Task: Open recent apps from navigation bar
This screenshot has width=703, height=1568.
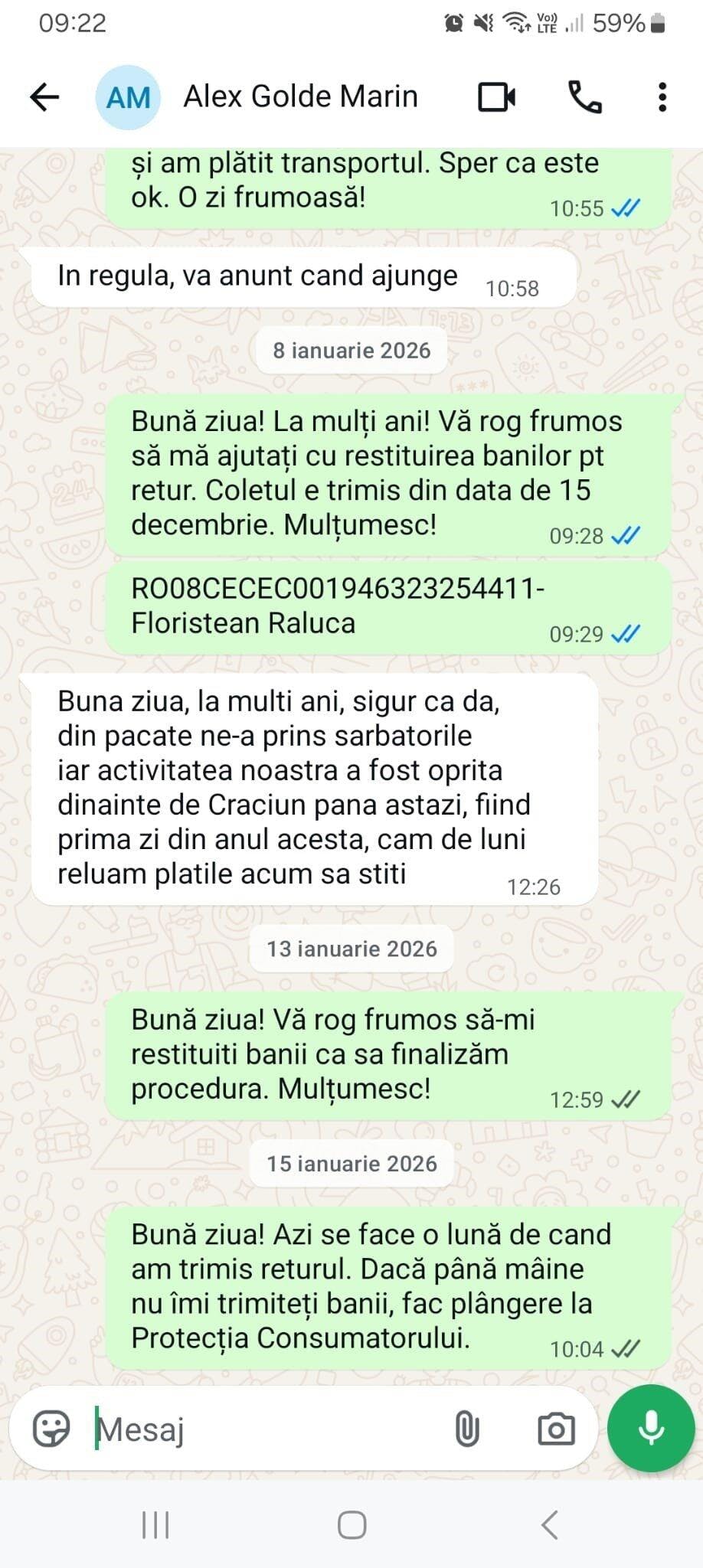Action: click(x=155, y=1525)
